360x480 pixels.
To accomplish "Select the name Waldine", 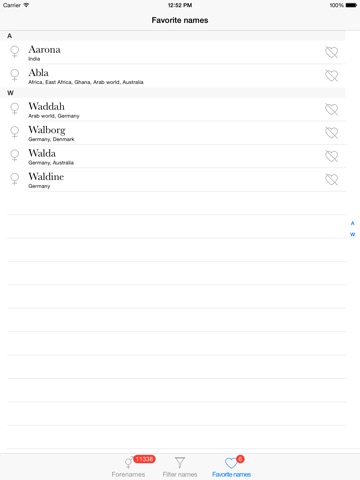I will (x=173, y=179).
